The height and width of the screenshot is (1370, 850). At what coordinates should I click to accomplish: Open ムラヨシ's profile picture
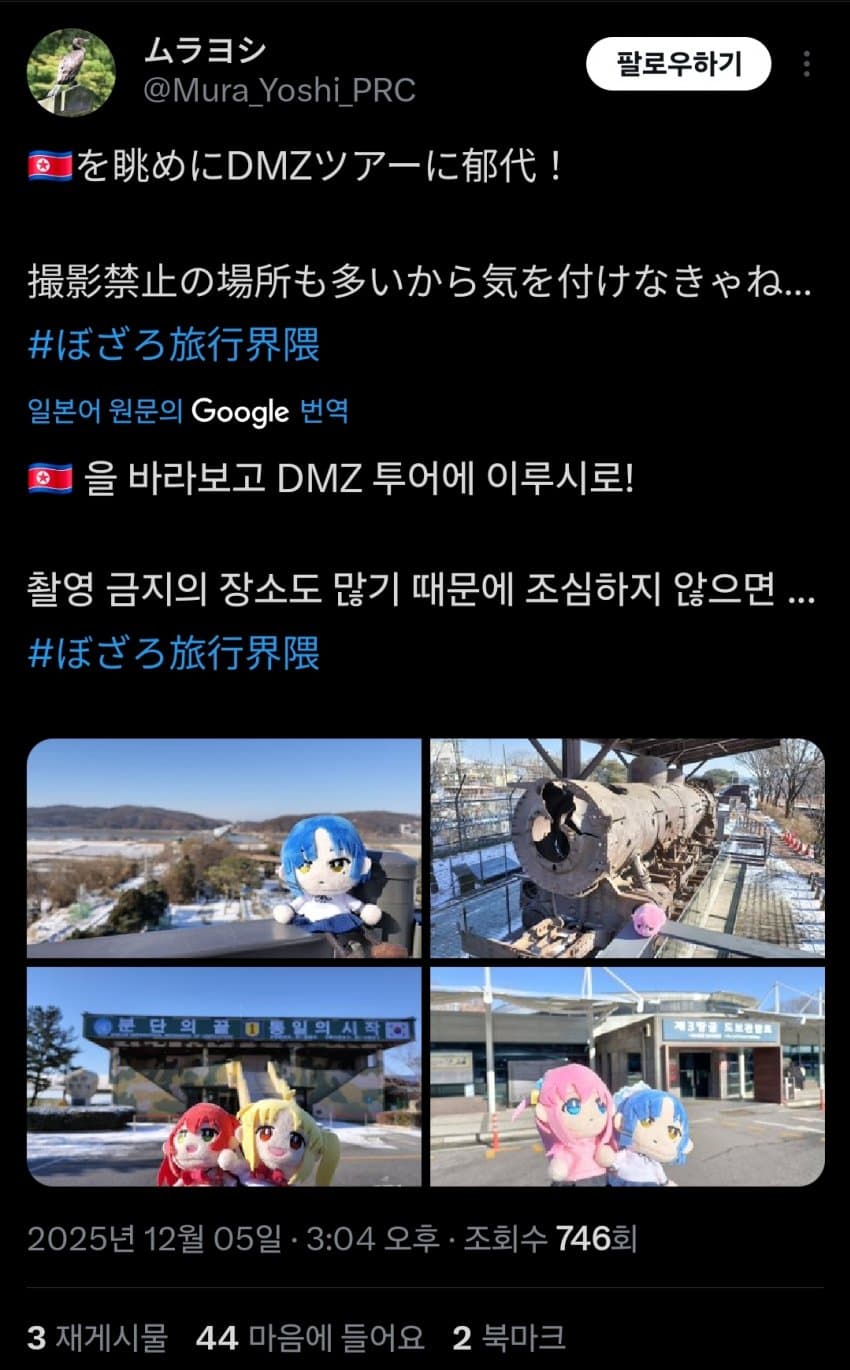71,72
